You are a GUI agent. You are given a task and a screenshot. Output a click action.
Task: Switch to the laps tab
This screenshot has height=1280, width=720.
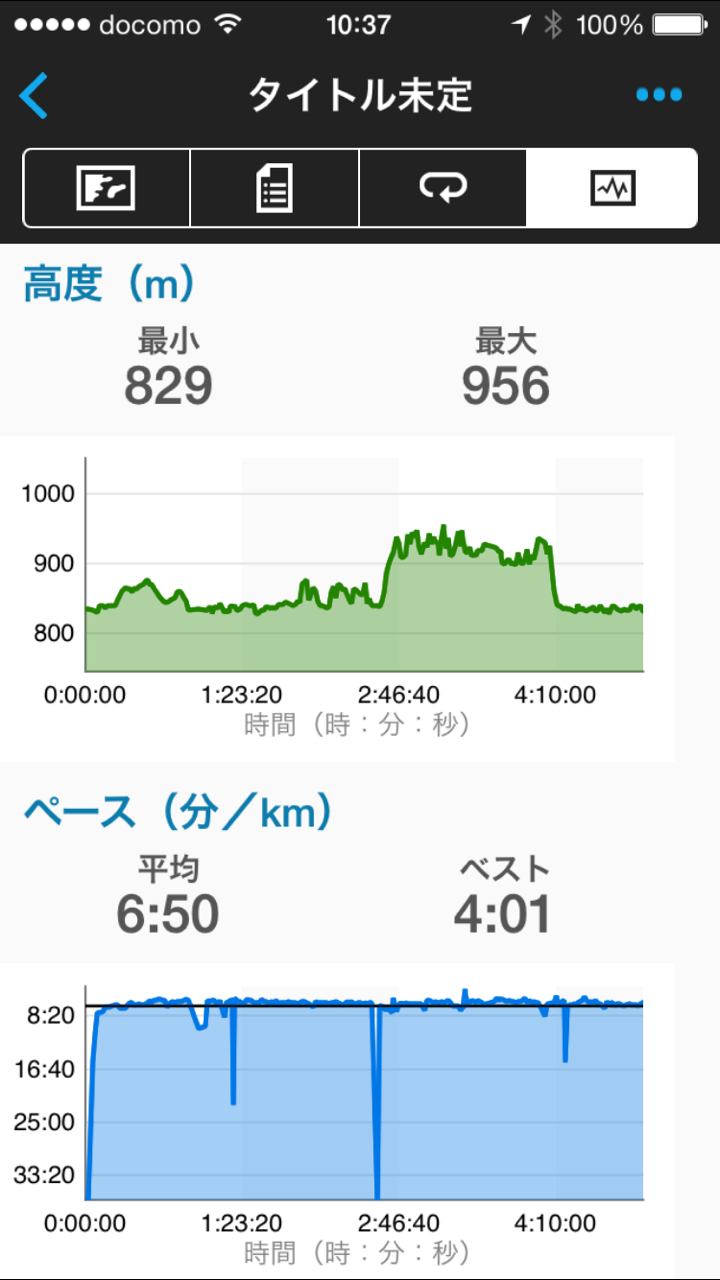(442, 188)
